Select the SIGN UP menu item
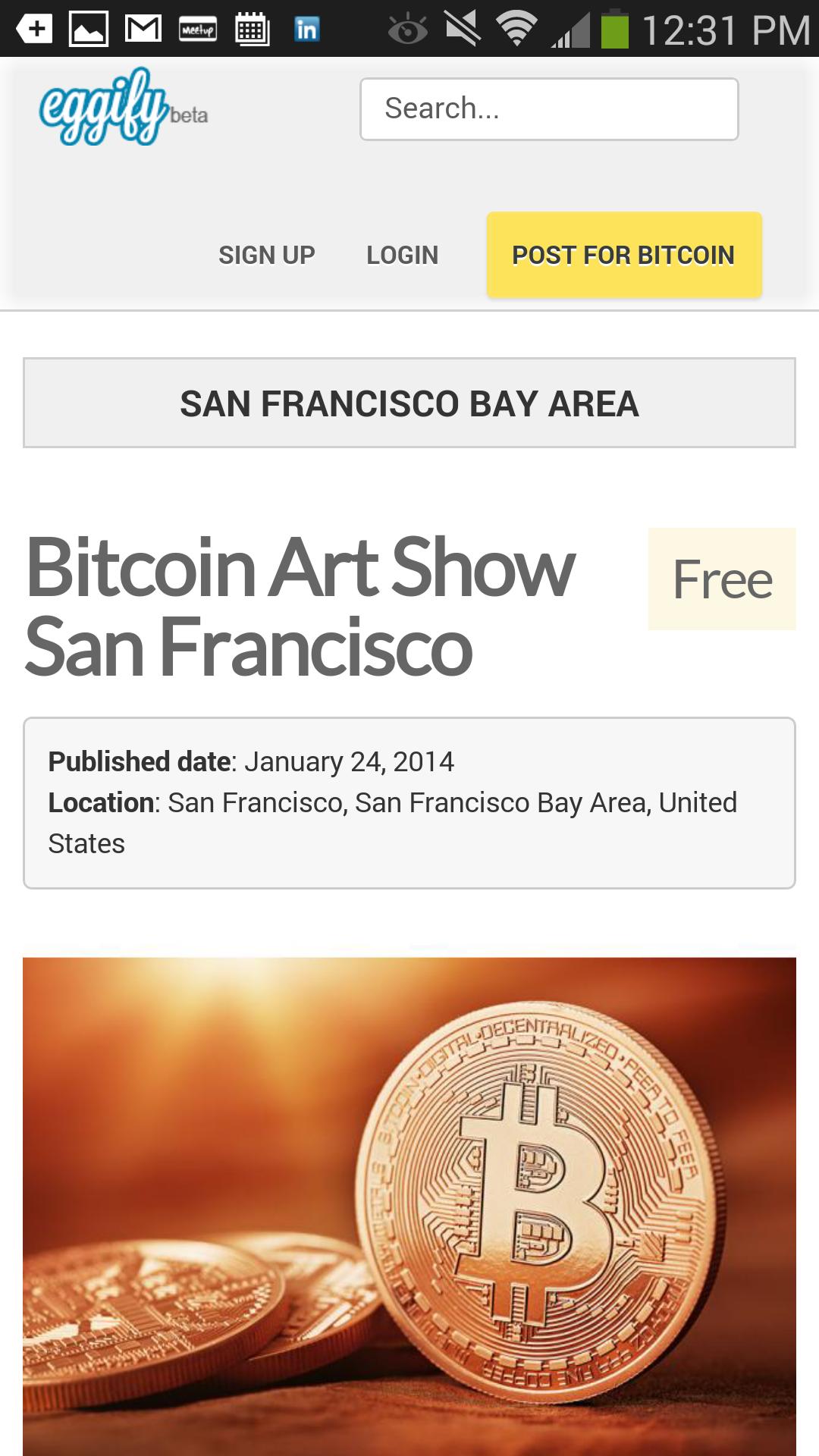The image size is (819, 1456). pyautogui.click(x=267, y=255)
